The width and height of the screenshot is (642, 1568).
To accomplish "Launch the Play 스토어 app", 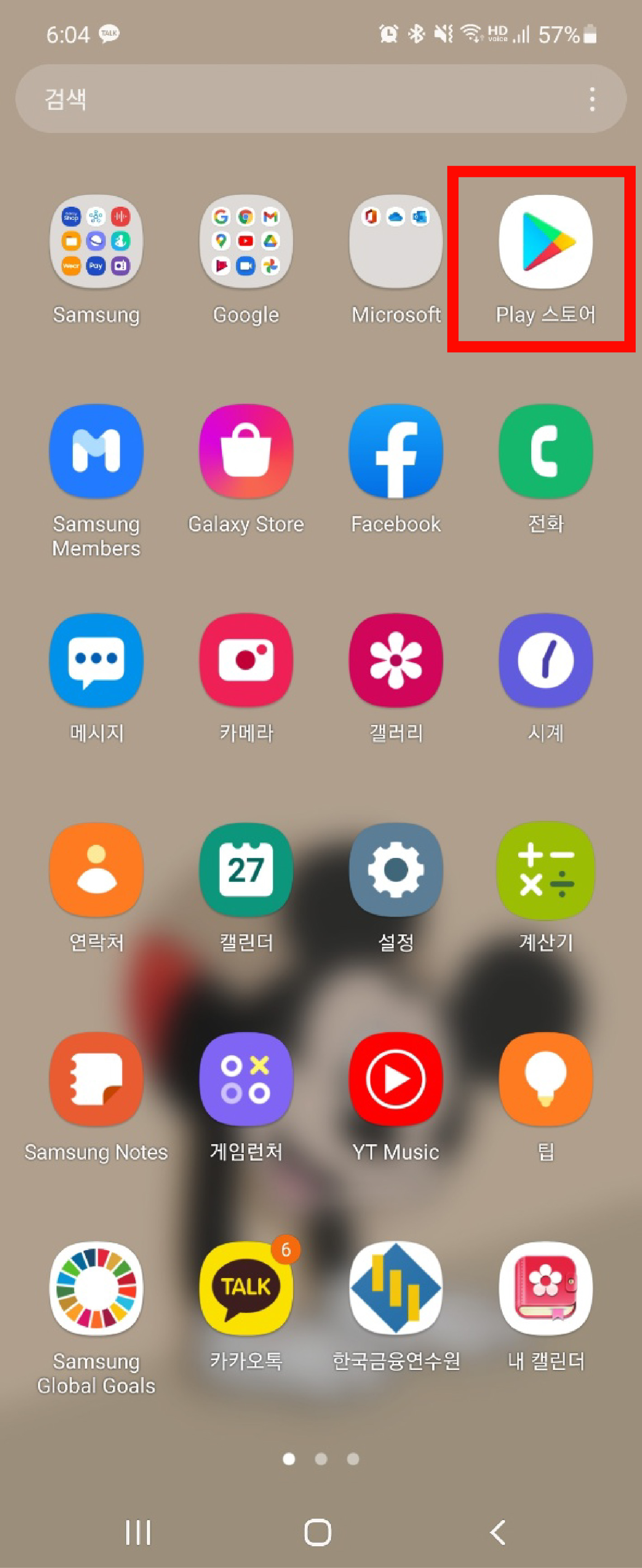I will click(x=545, y=242).
